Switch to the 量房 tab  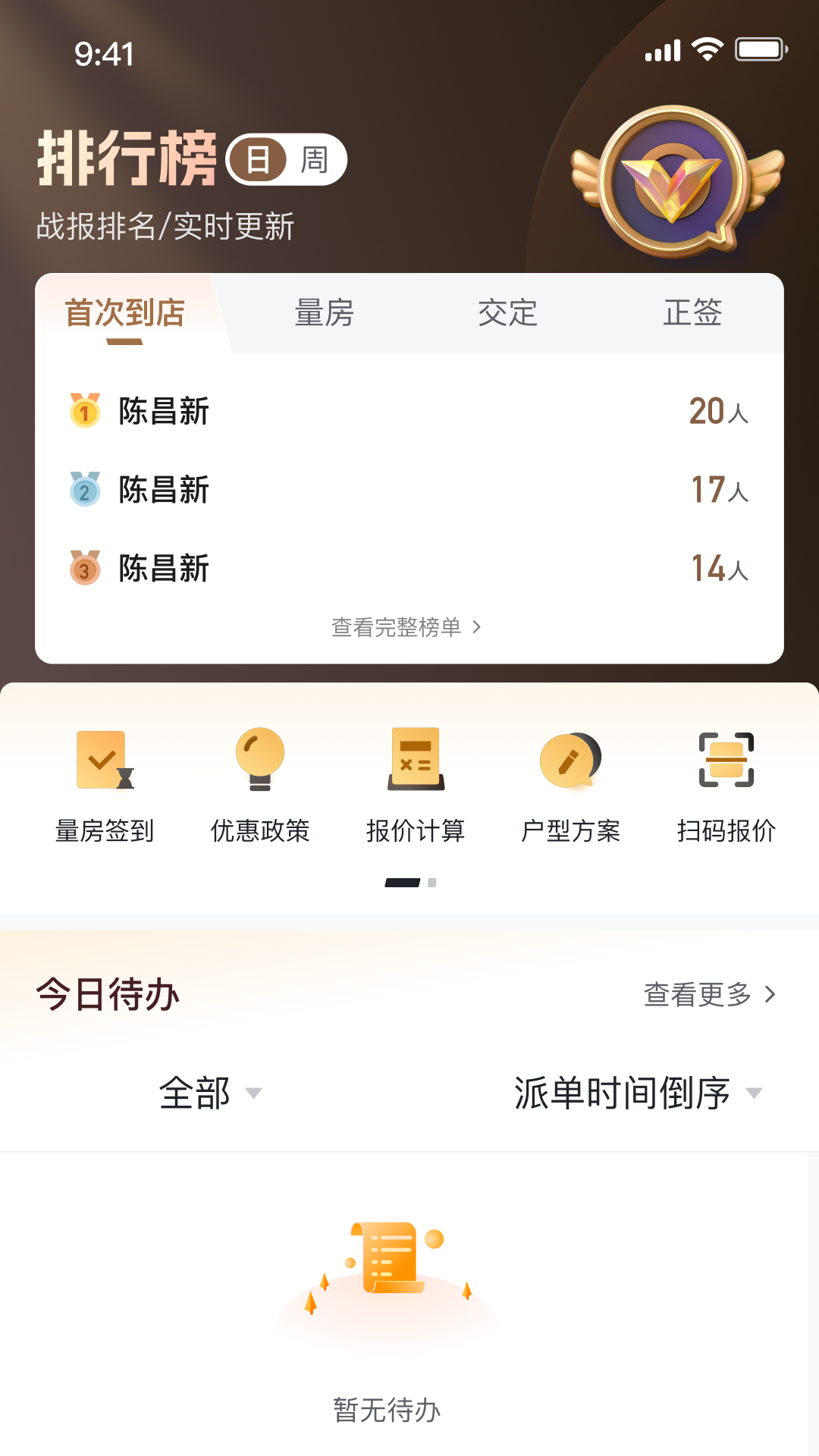(x=325, y=313)
